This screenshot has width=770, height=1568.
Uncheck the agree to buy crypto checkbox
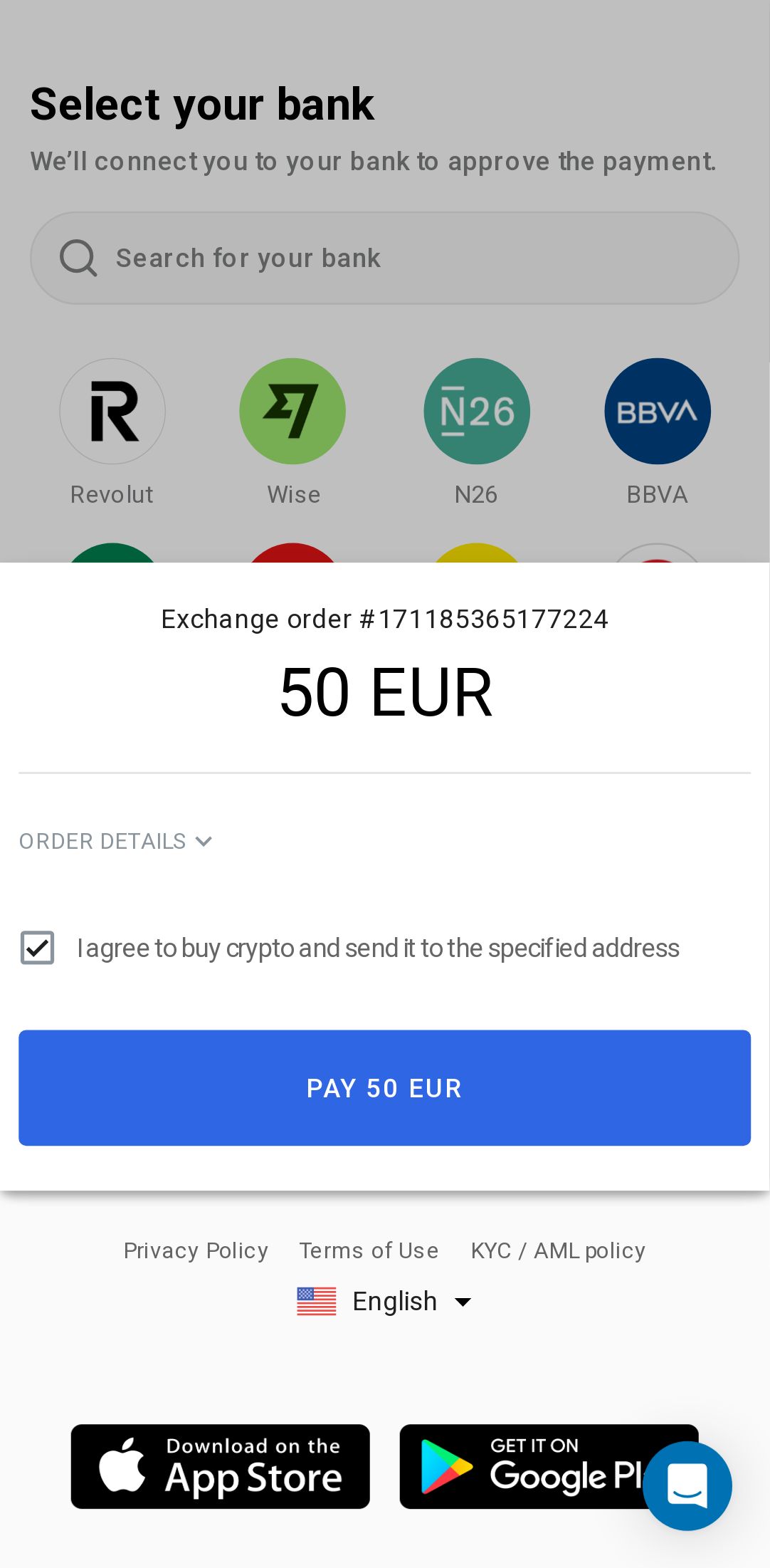(x=38, y=948)
